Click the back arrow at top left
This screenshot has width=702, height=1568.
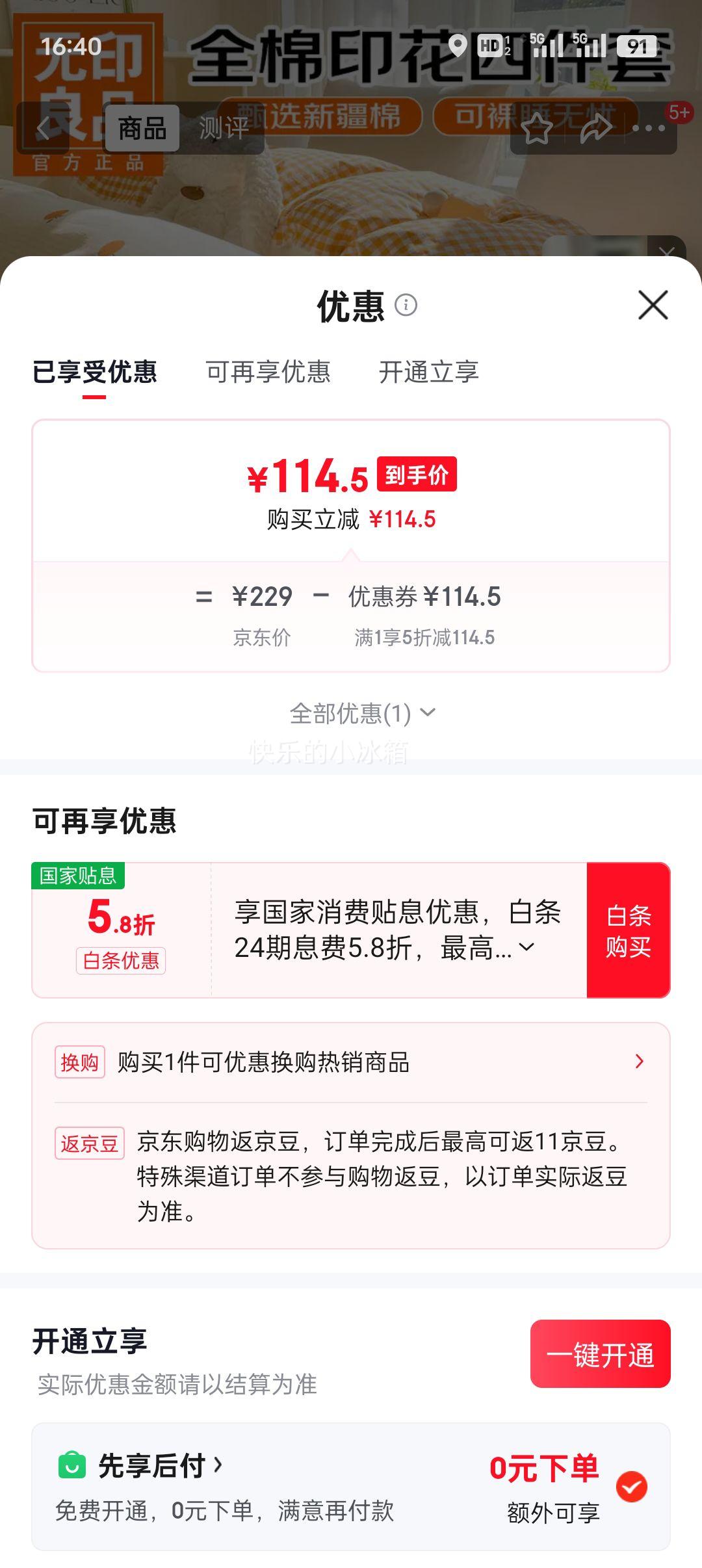[43, 128]
